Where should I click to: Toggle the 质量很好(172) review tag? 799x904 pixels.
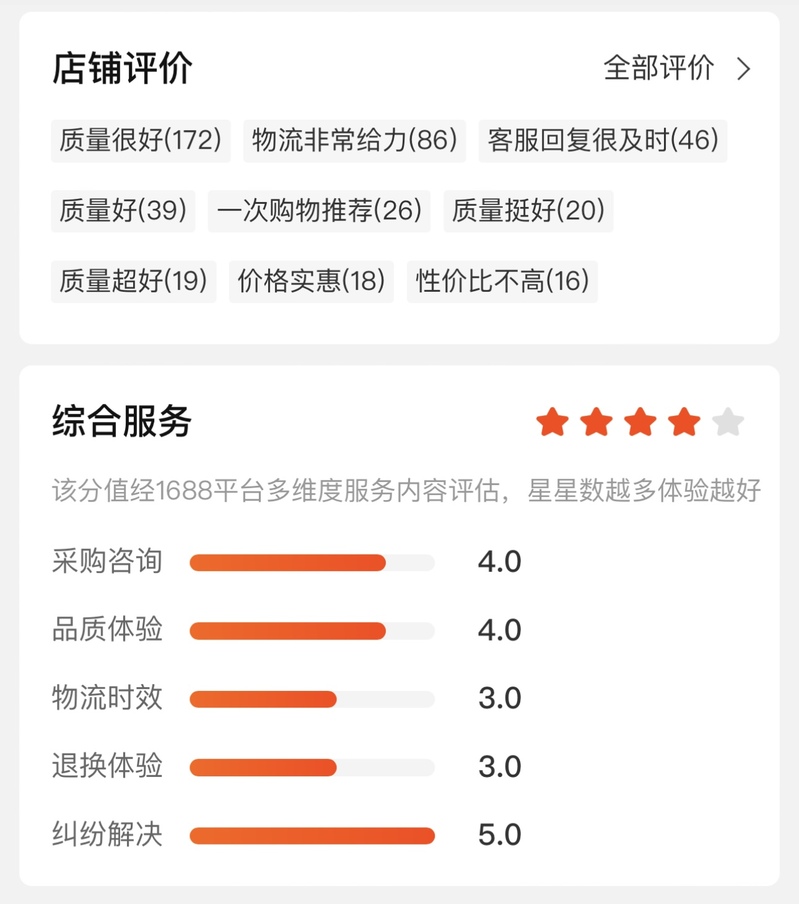(x=140, y=141)
